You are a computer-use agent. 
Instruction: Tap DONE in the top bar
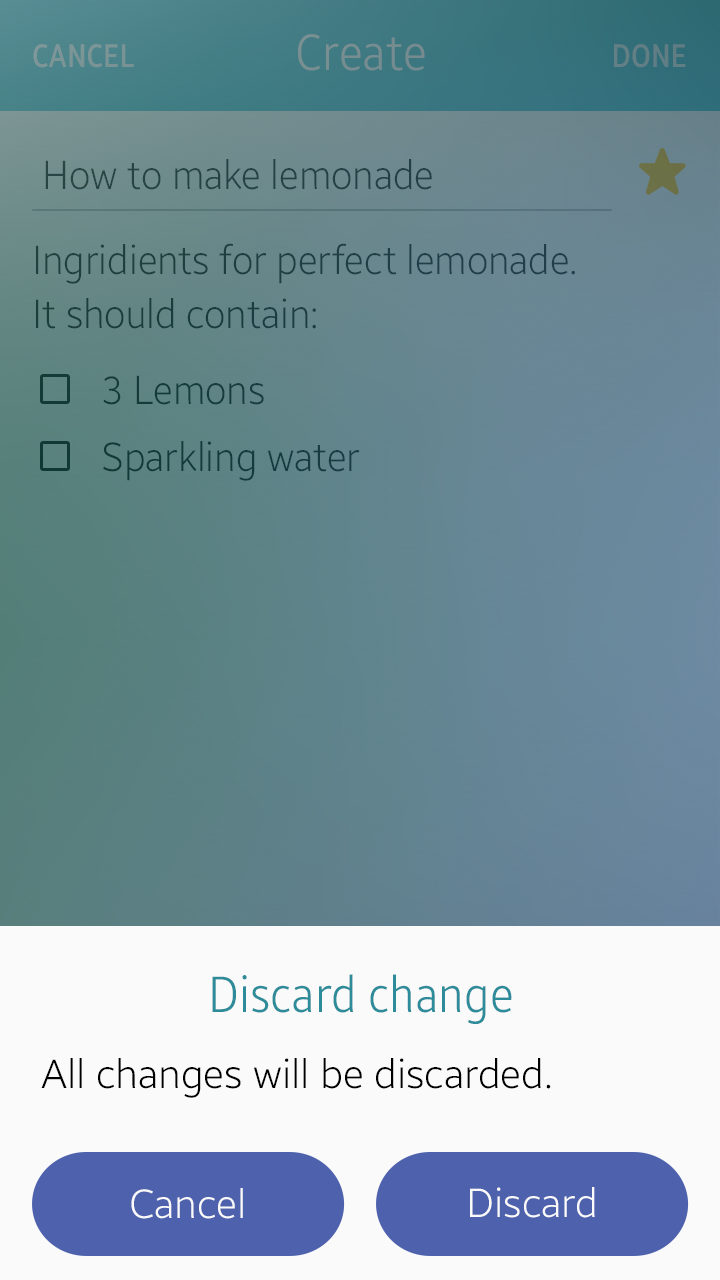click(x=649, y=56)
